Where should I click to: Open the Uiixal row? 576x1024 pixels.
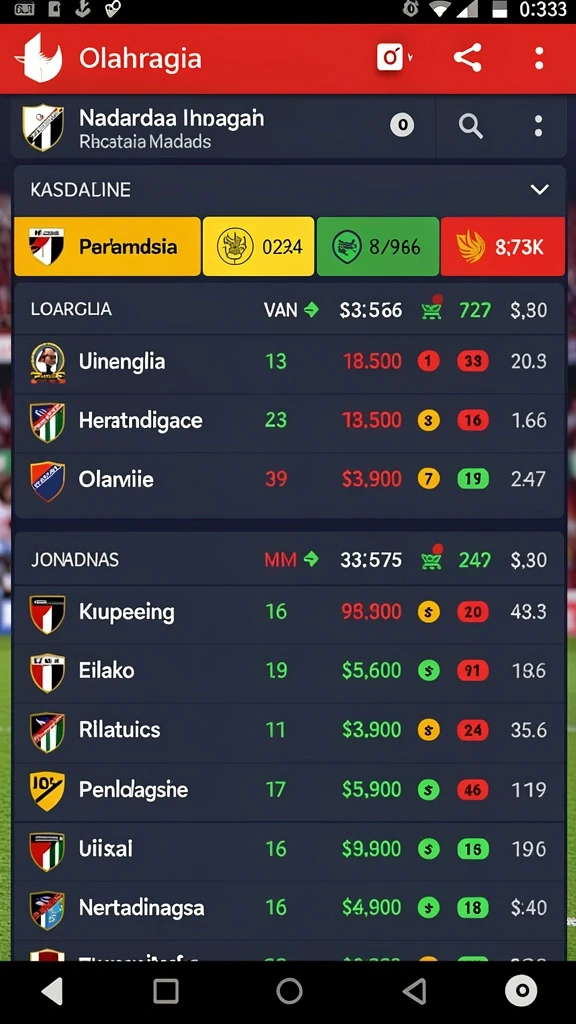289,849
